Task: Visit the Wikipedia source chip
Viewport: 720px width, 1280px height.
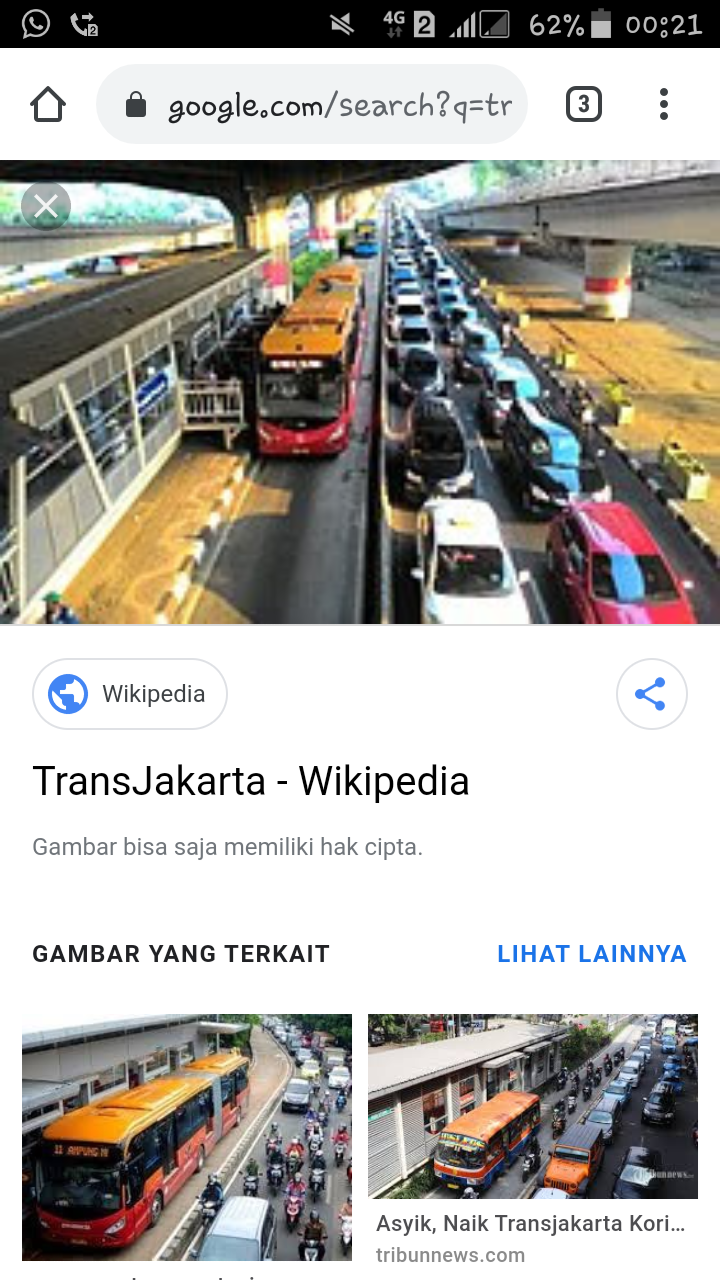Action: point(130,694)
